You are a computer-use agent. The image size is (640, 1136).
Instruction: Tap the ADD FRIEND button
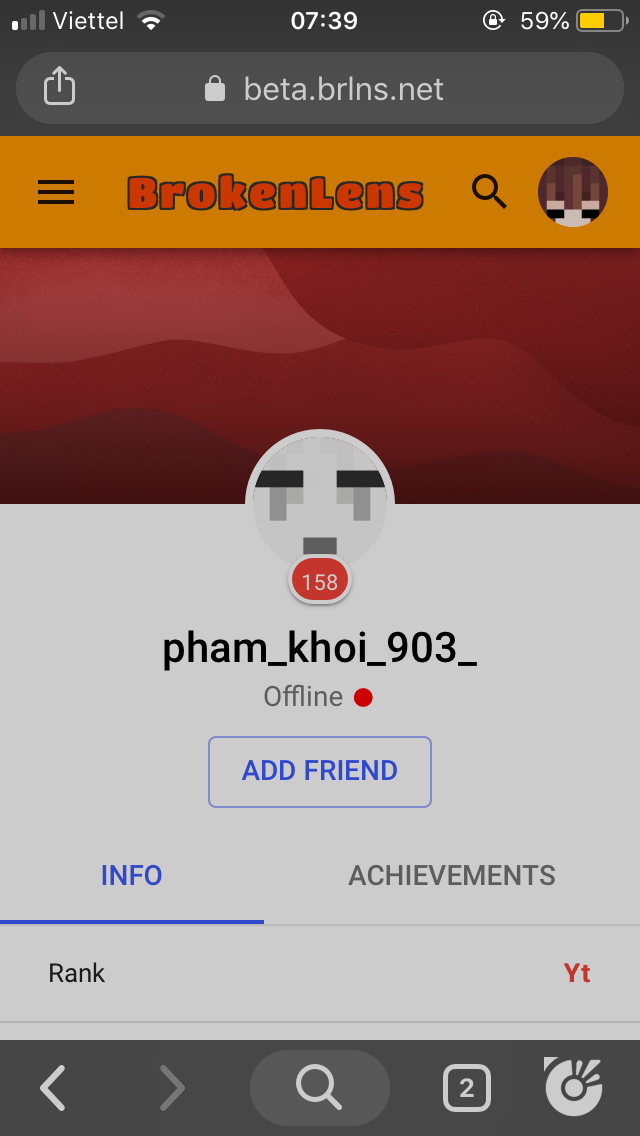320,772
